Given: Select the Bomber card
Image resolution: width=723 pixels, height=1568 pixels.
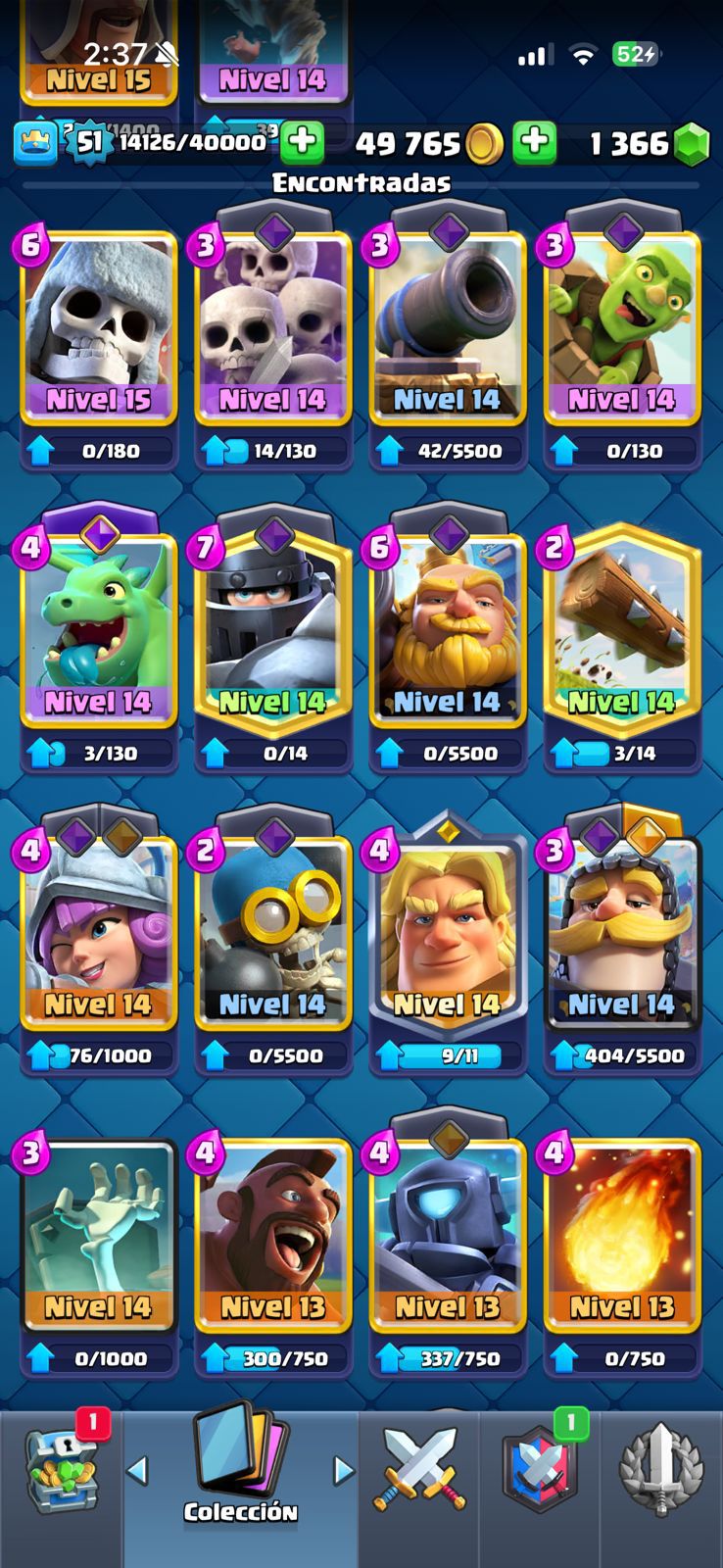Looking at the screenshot, I should [x=273, y=933].
